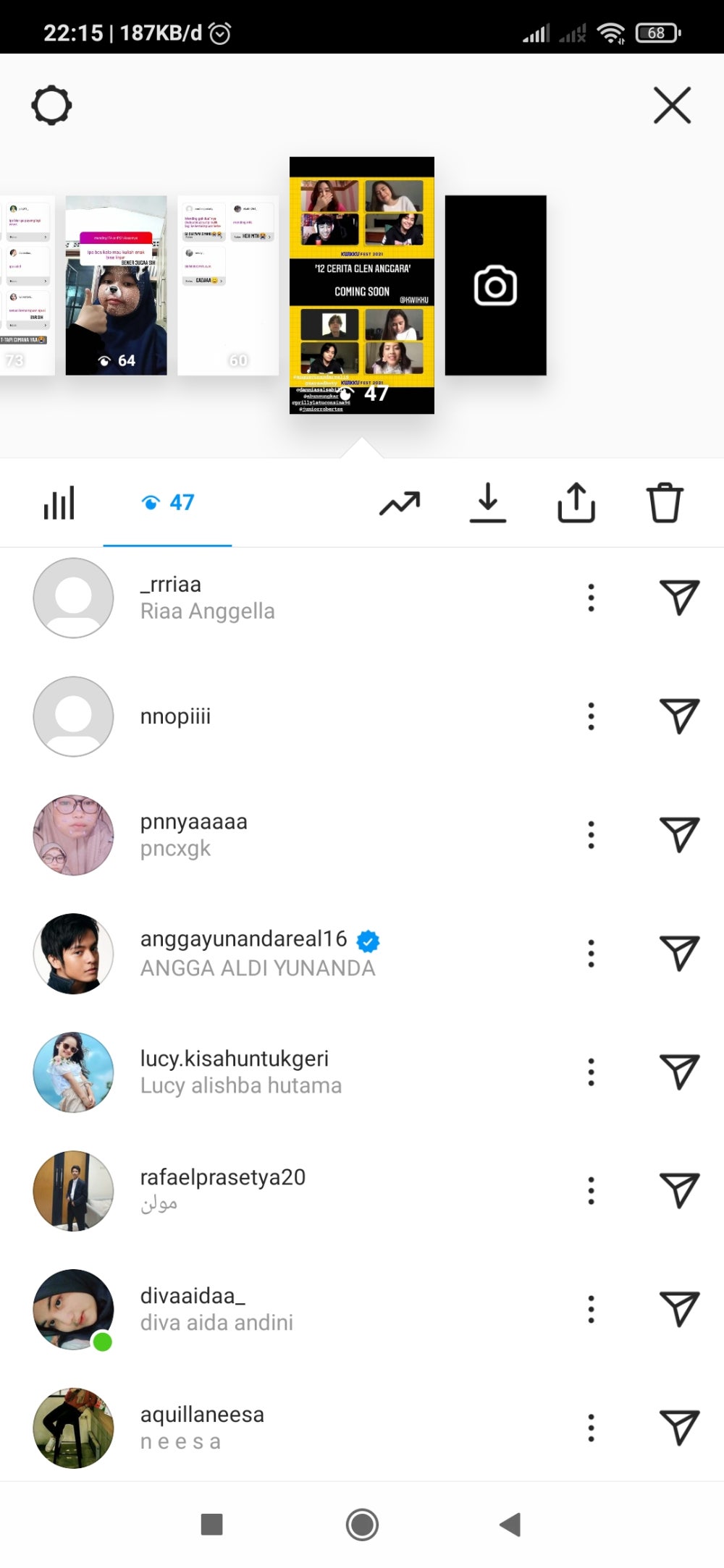The height and width of the screenshot is (1568, 724).
Task: Open the story thumbnail with 60 views
Action: (228, 285)
